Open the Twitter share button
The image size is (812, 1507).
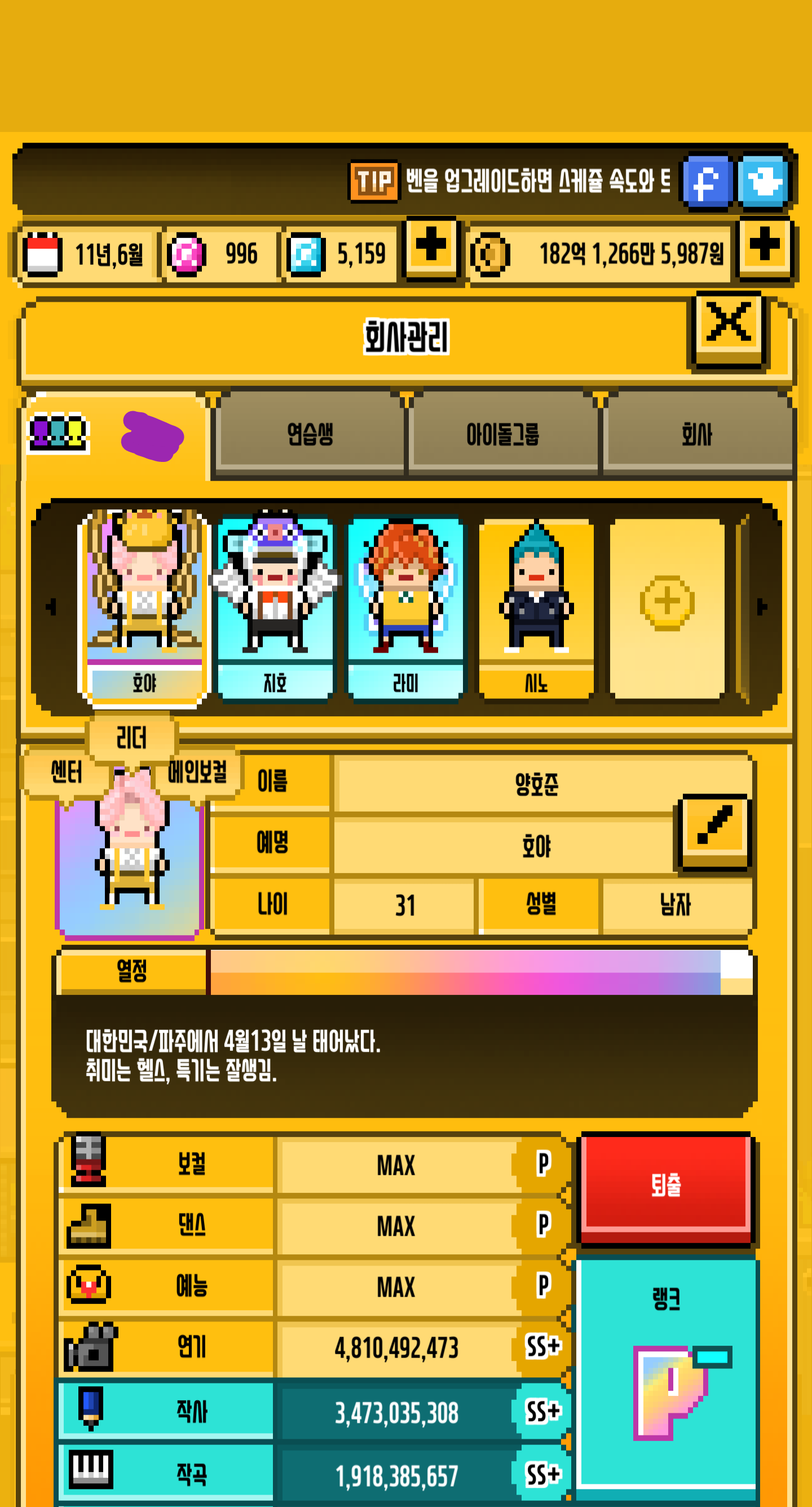(x=764, y=182)
